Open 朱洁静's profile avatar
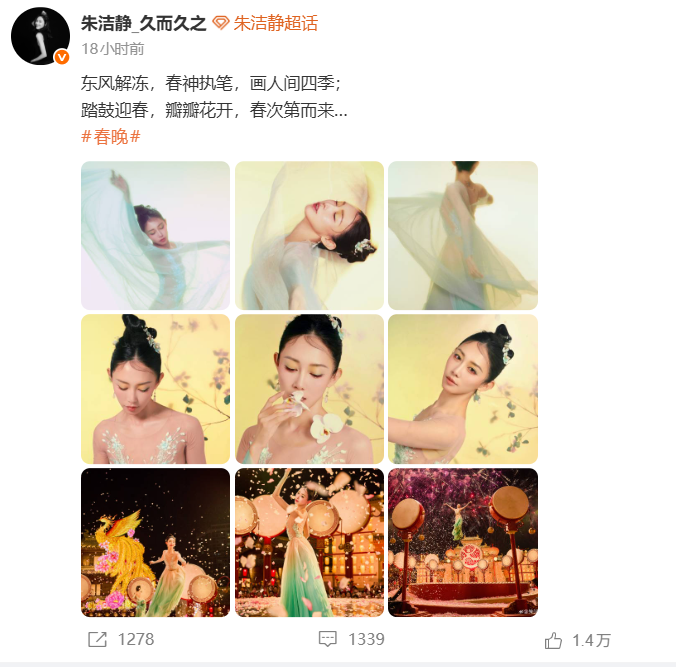Screen dimensions: 676x667 pos(41,39)
